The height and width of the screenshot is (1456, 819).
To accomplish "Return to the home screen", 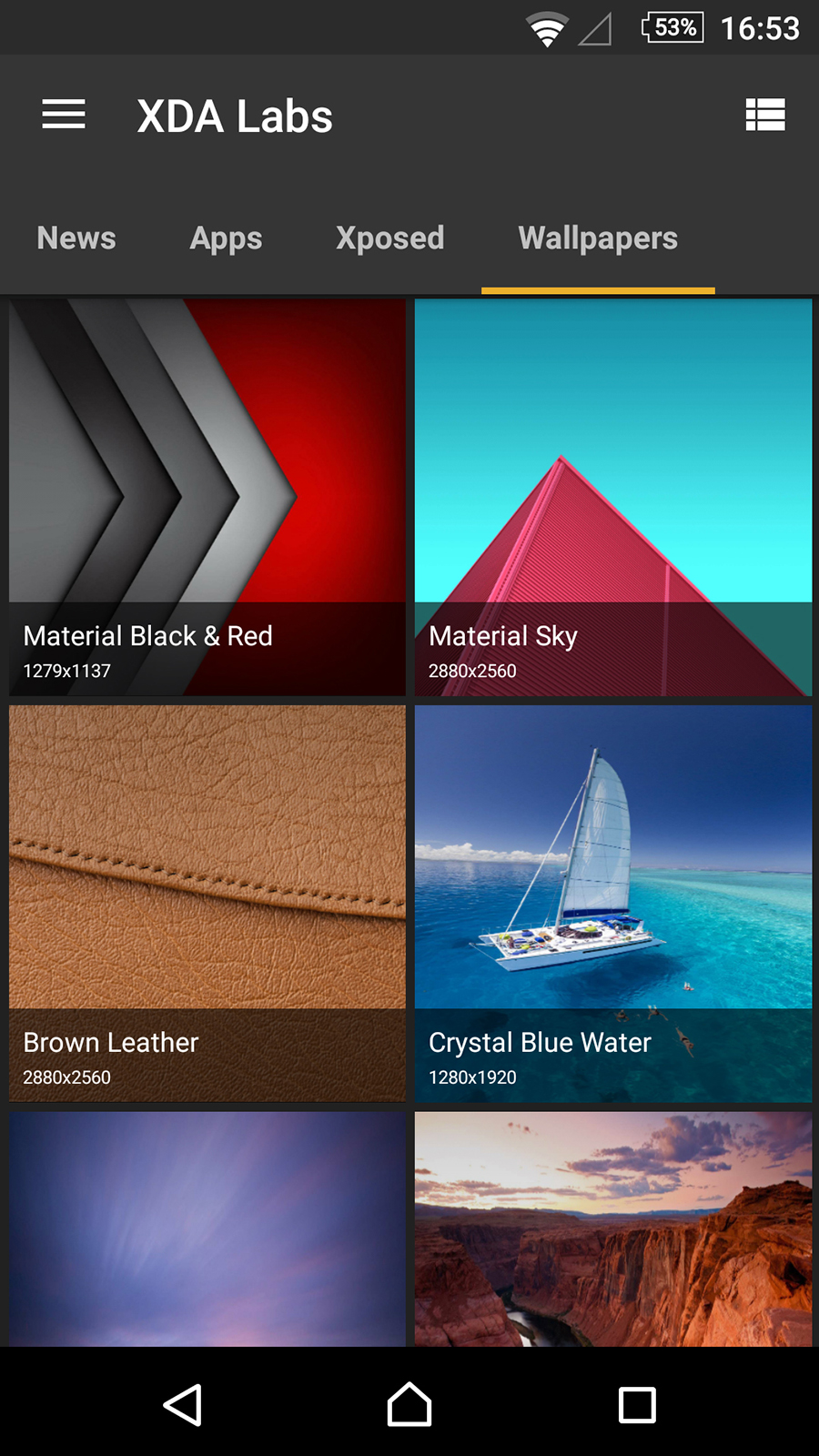I will point(409,1404).
